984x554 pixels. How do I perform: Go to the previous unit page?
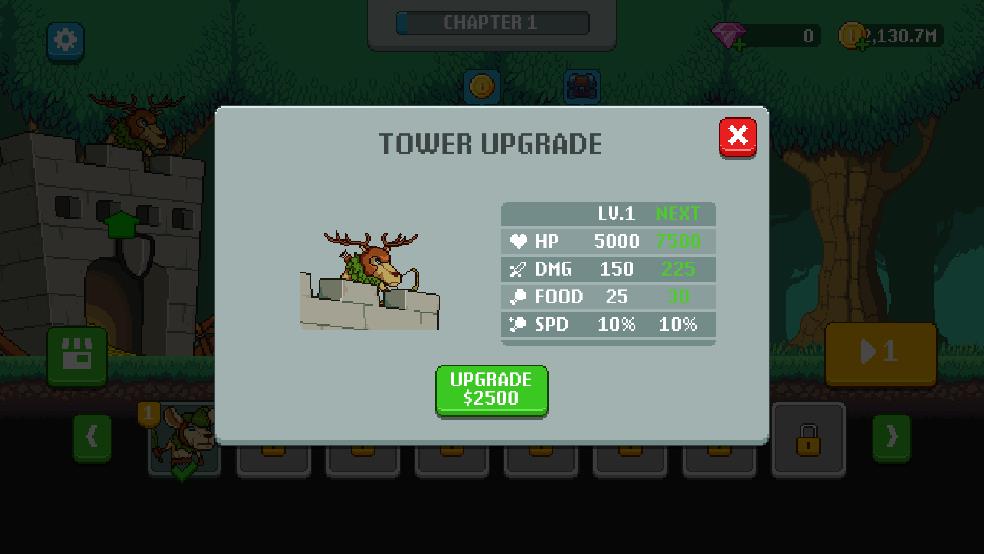pos(91,437)
